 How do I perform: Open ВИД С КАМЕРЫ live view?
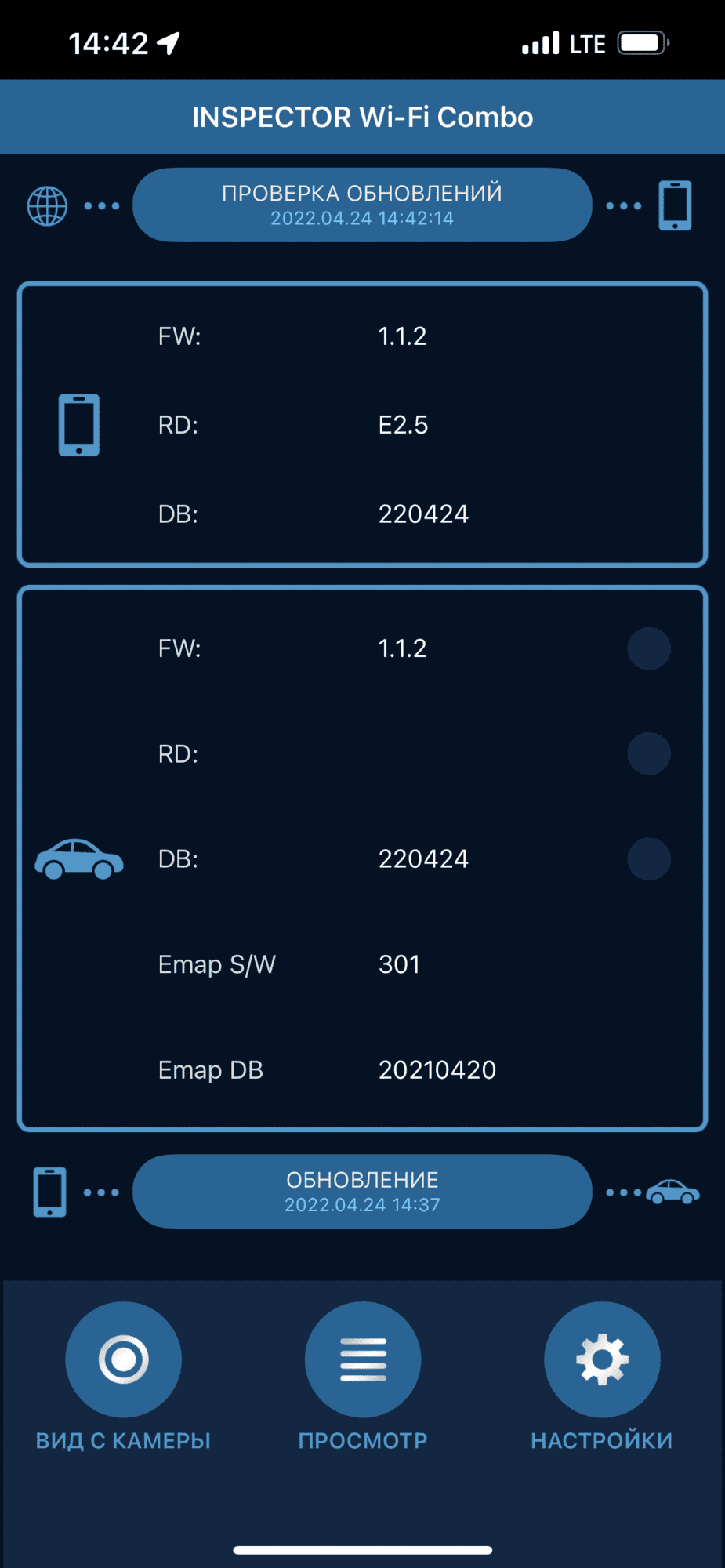123,1359
